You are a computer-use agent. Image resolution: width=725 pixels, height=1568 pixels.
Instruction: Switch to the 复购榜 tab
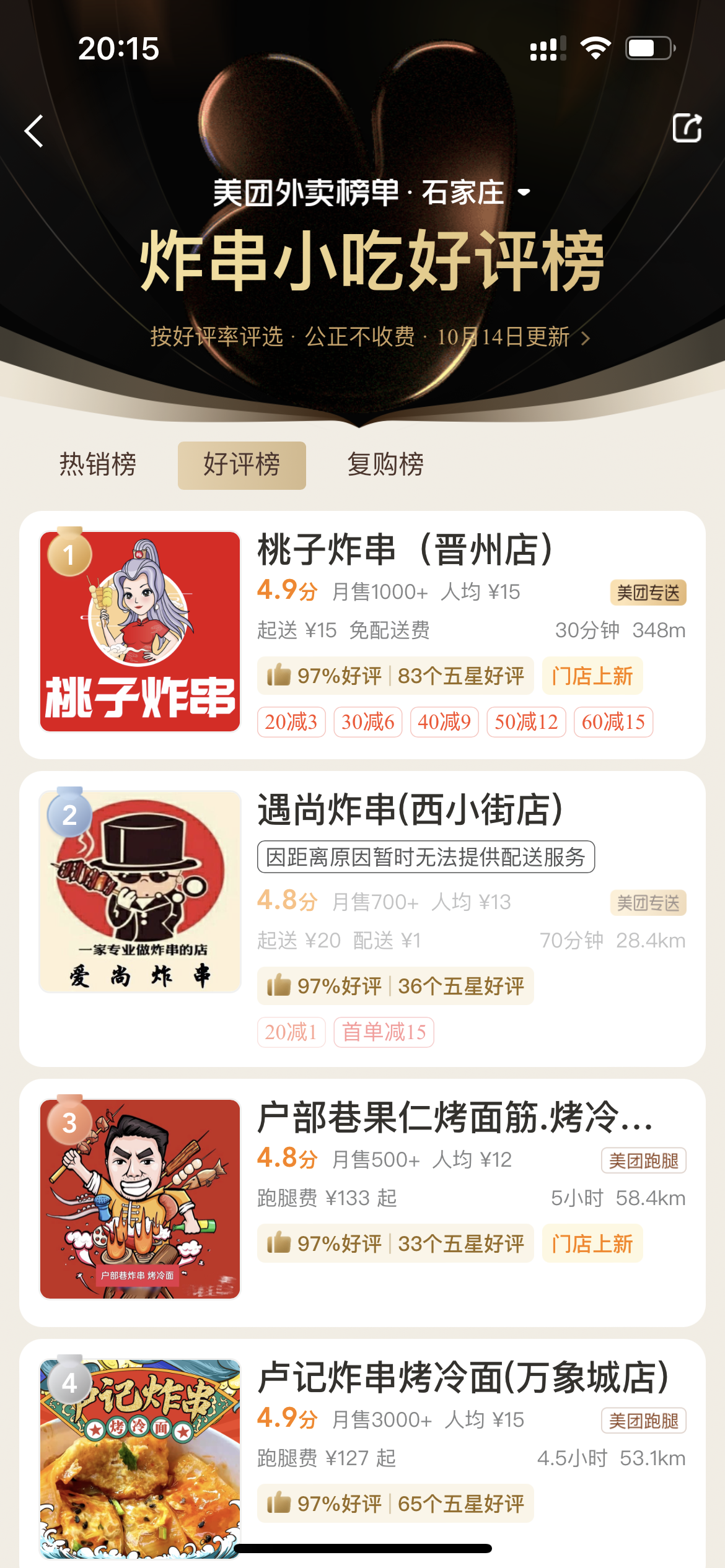[x=385, y=465]
